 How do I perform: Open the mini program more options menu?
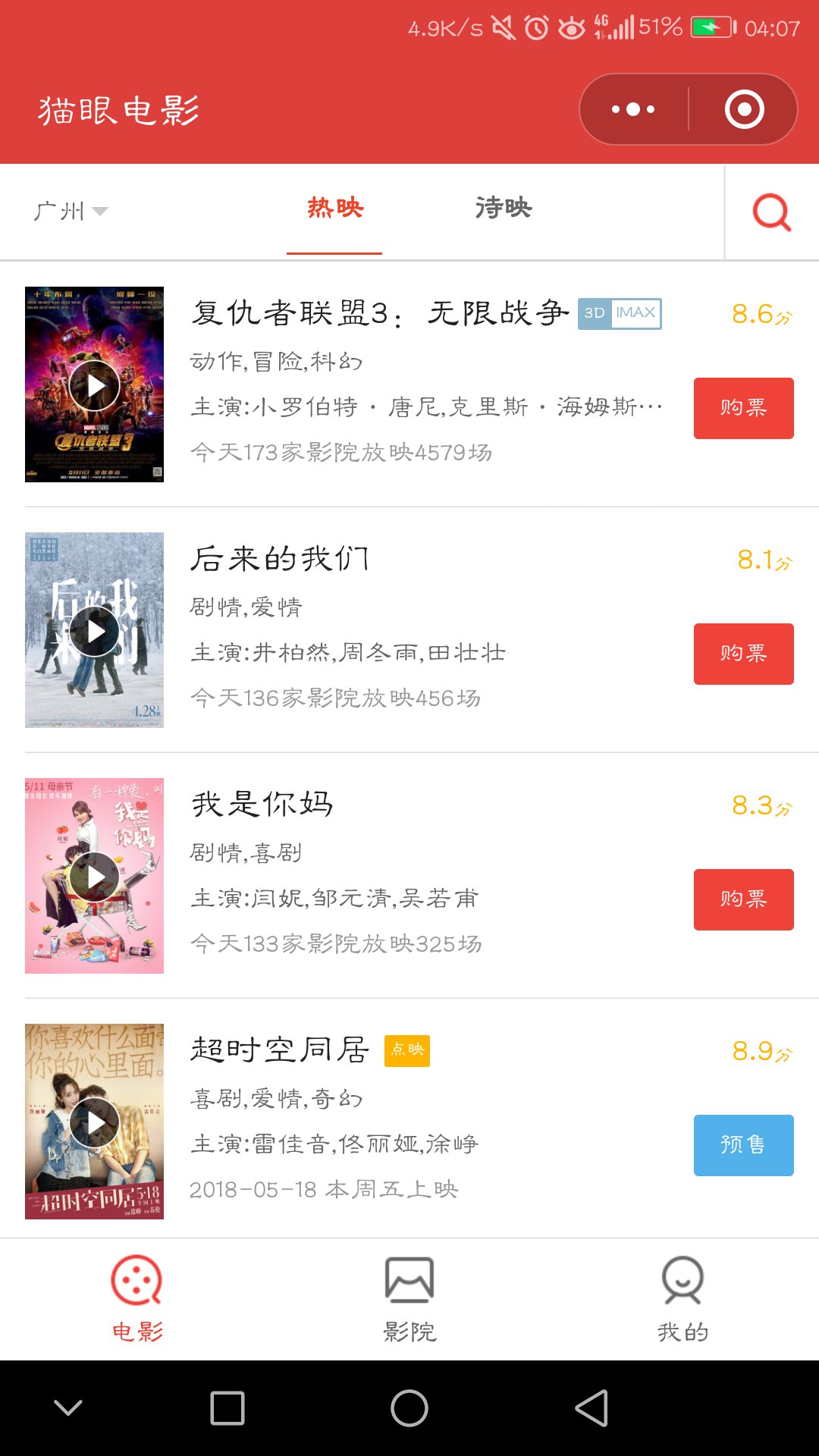(634, 109)
